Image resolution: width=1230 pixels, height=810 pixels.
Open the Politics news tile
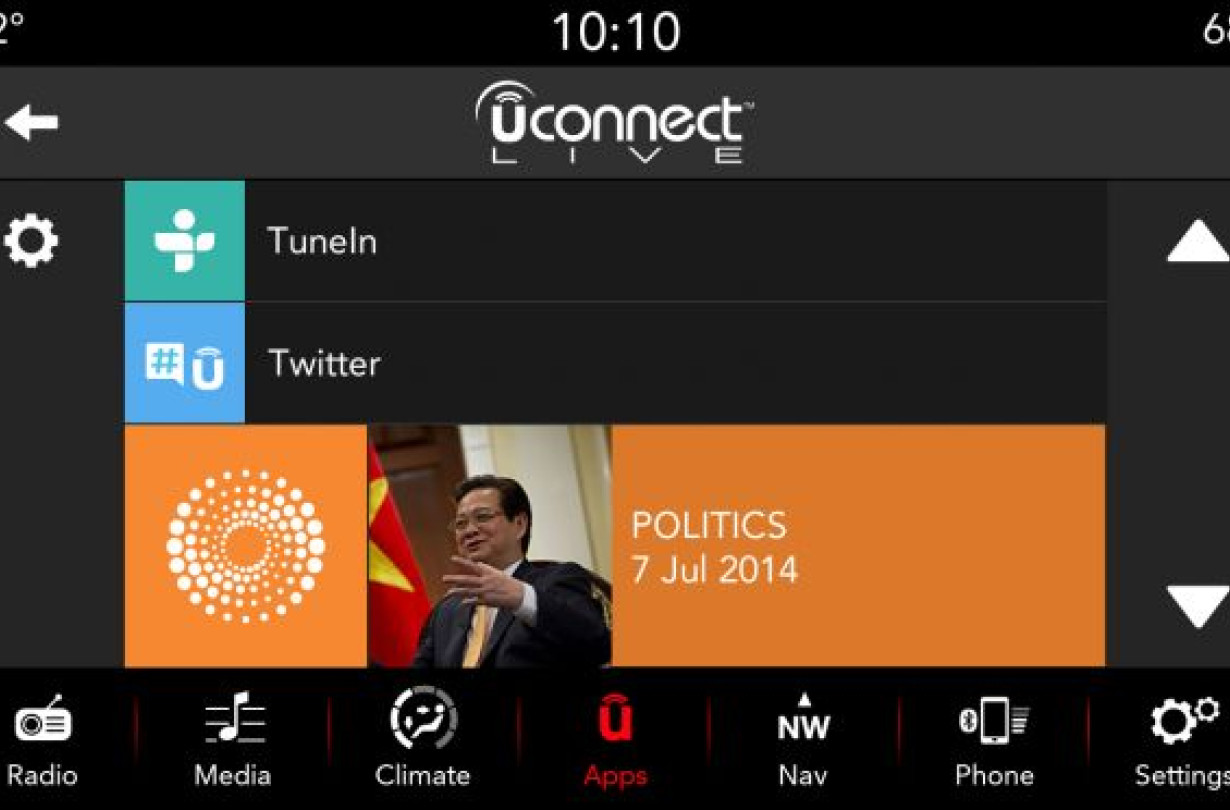(614, 546)
